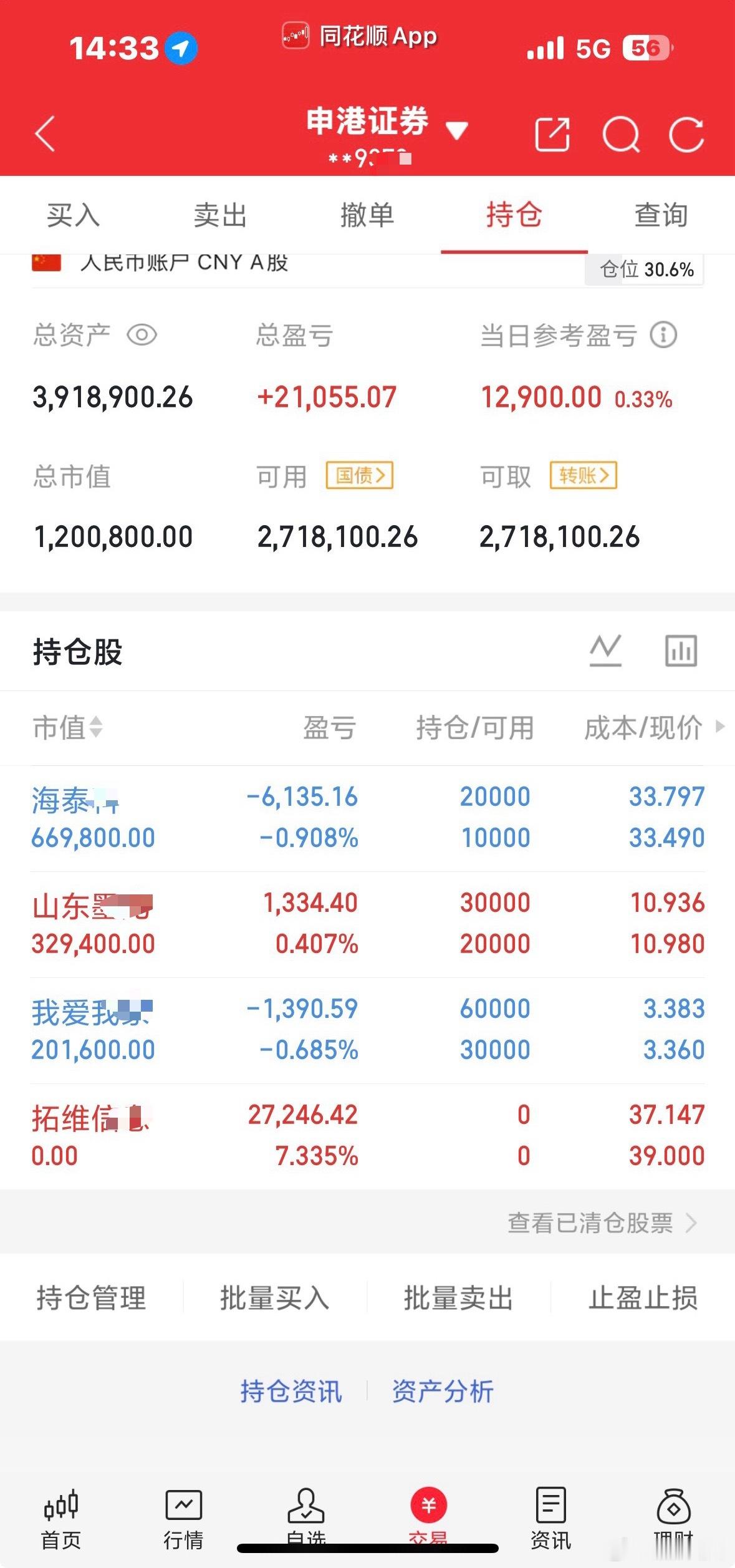Screen dimensions: 735x1568
Task: Open the 资产分析 link
Action: pyautogui.click(x=443, y=1391)
